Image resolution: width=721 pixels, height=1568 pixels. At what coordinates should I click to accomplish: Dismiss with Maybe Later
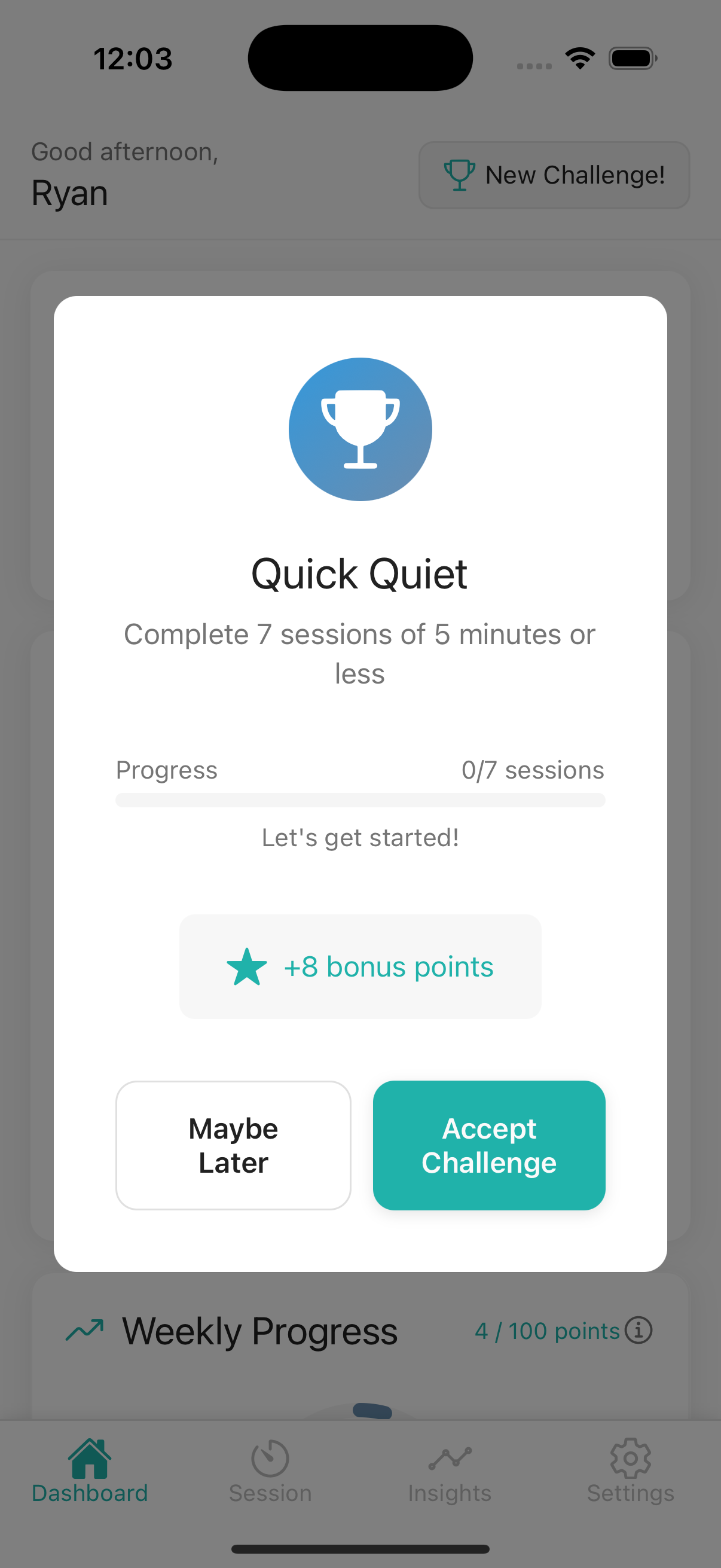pyautogui.click(x=233, y=1145)
